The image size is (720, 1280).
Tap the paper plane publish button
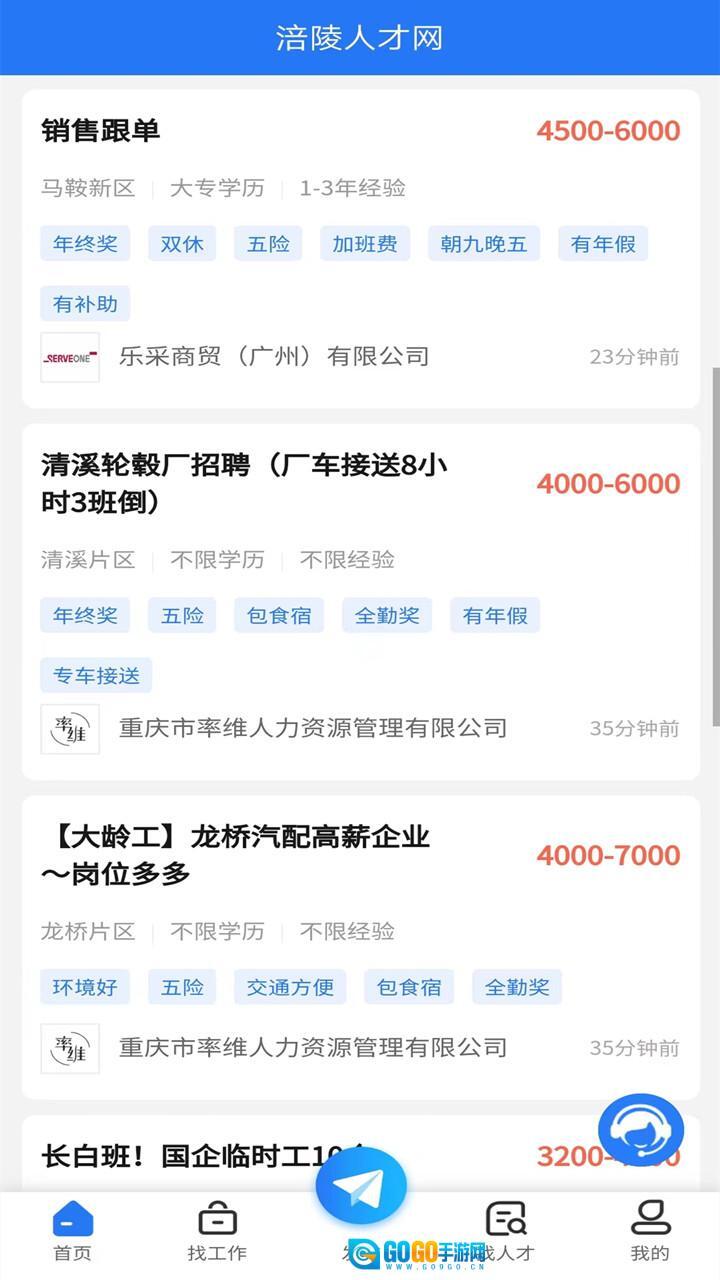(x=361, y=1187)
